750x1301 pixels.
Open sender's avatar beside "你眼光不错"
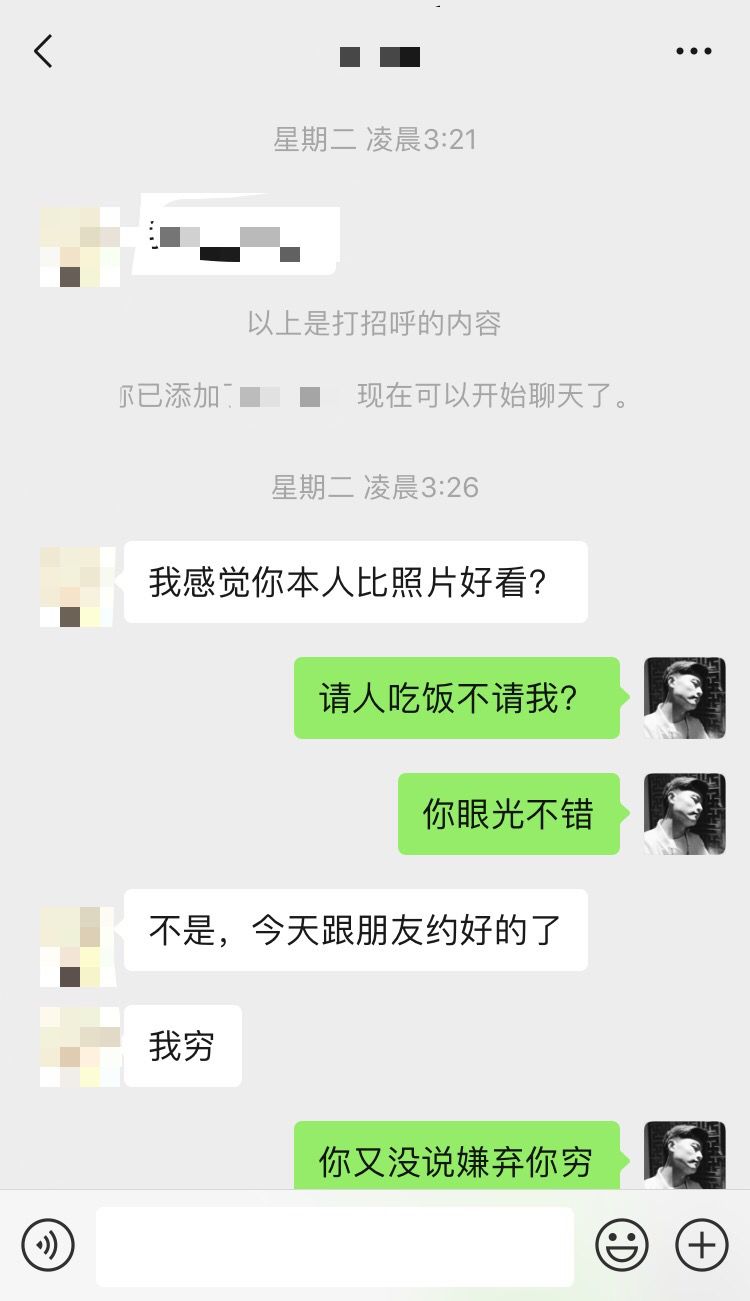tap(684, 814)
